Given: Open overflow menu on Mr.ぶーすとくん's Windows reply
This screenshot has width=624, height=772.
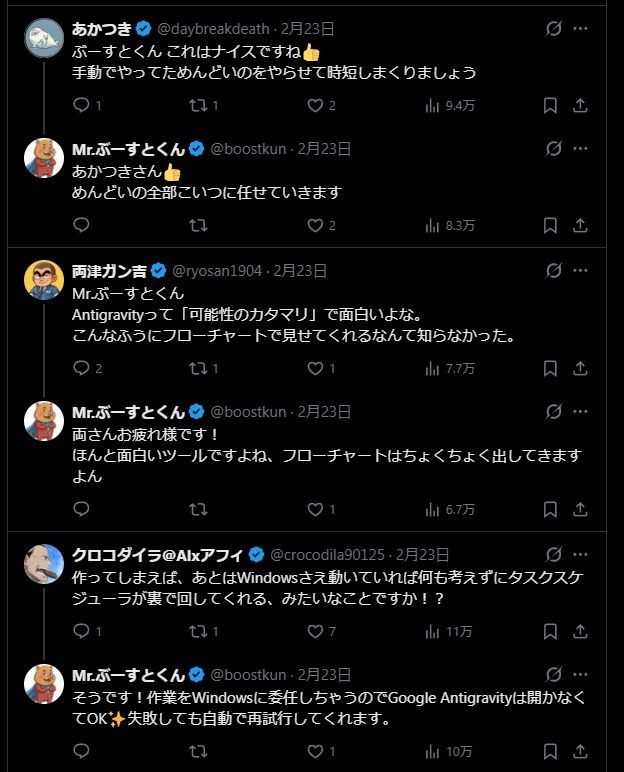Looking at the screenshot, I should (580, 675).
